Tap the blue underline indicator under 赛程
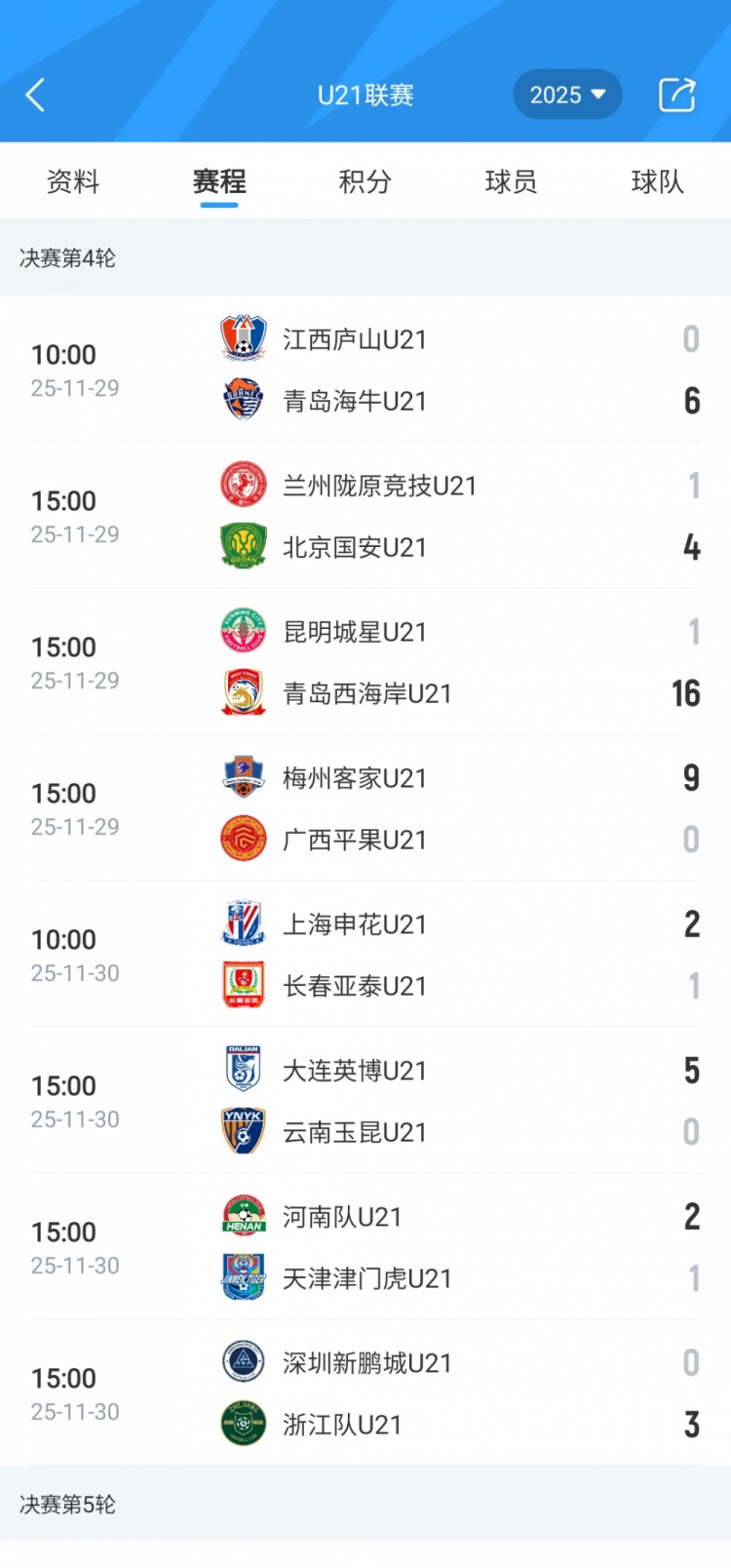Image resolution: width=731 pixels, height=1568 pixels. pyautogui.click(x=218, y=203)
